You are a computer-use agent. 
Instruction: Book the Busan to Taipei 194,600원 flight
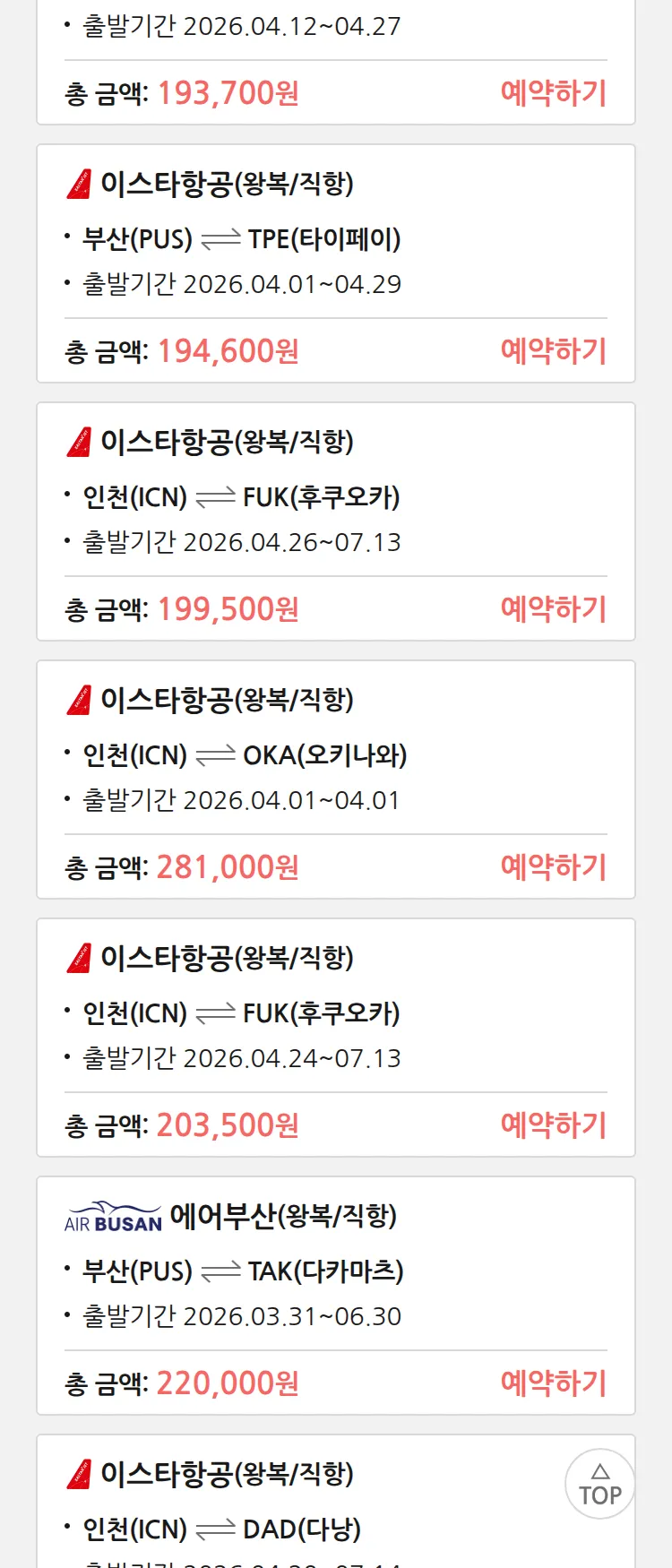click(x=553, y=351)
